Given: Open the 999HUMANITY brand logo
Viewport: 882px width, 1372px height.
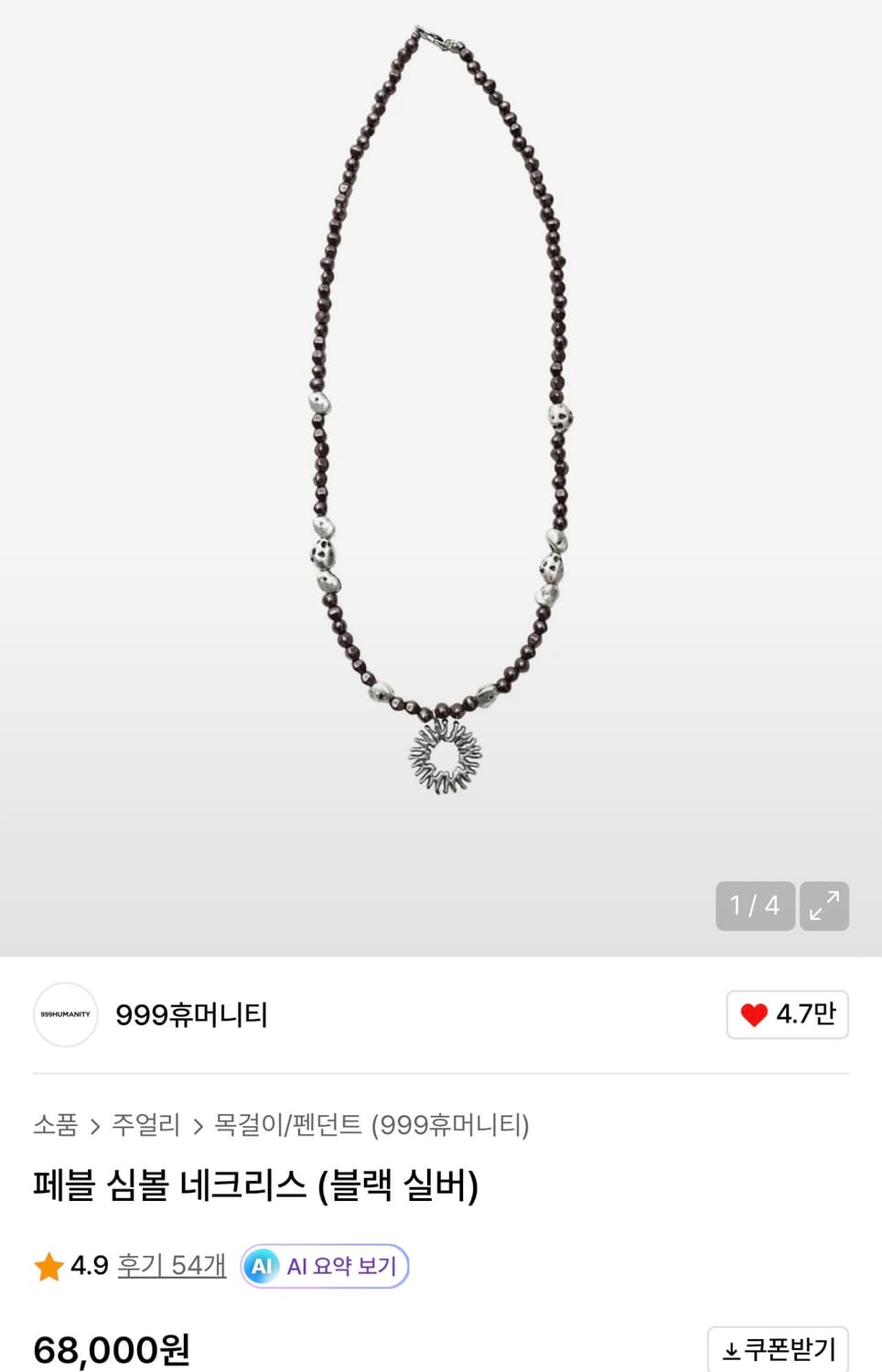Looking at the screenshot, I should tap(65, 1015).
